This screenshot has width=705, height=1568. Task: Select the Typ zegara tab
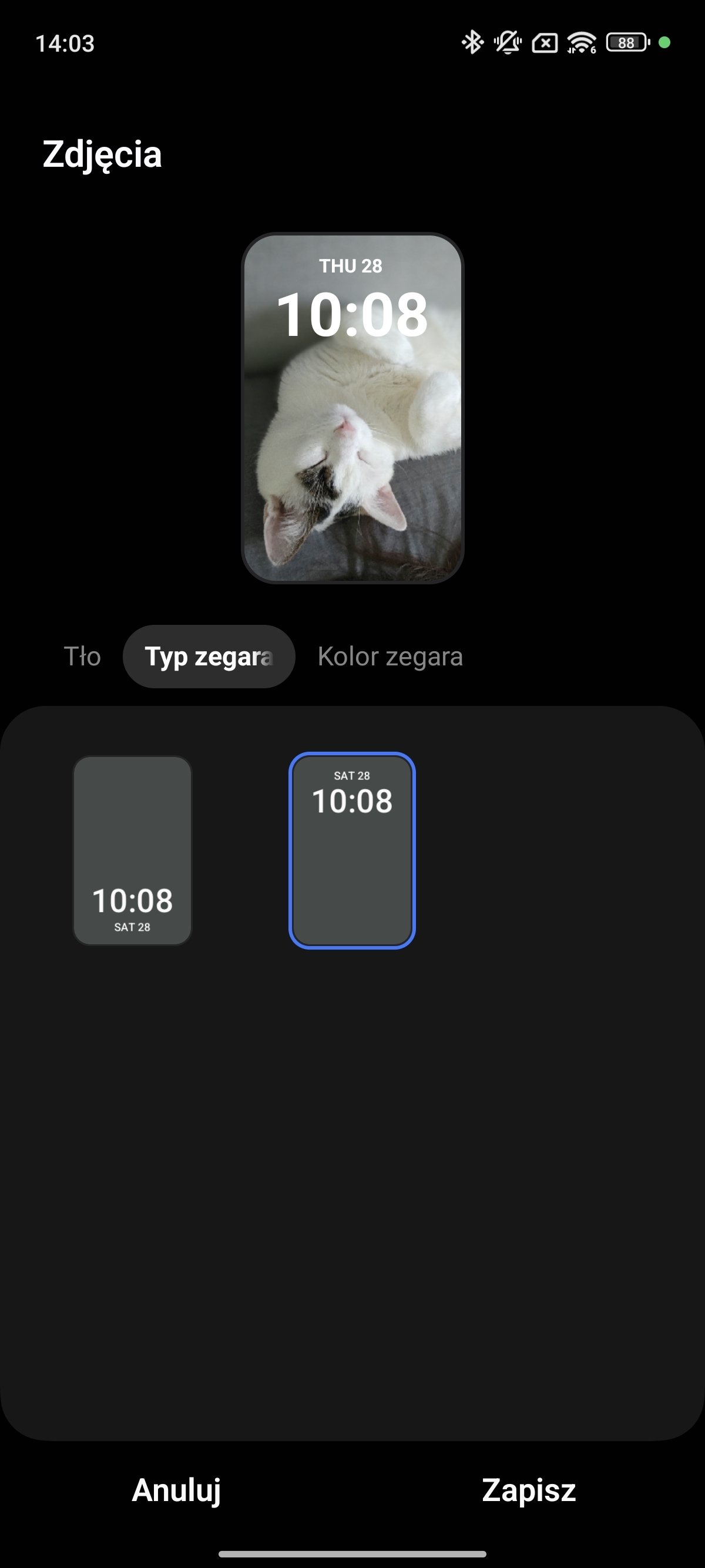[x=209, y=657]
